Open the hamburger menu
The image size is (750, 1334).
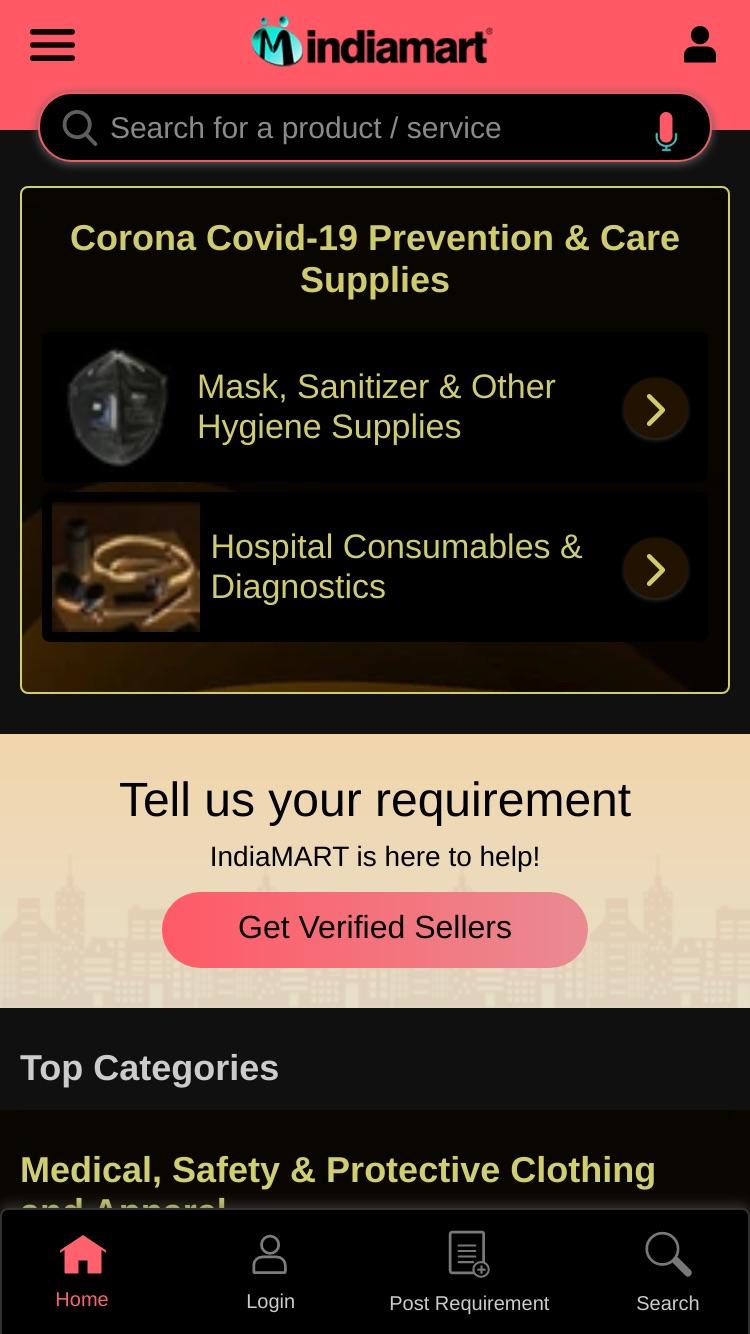[52, 45]
